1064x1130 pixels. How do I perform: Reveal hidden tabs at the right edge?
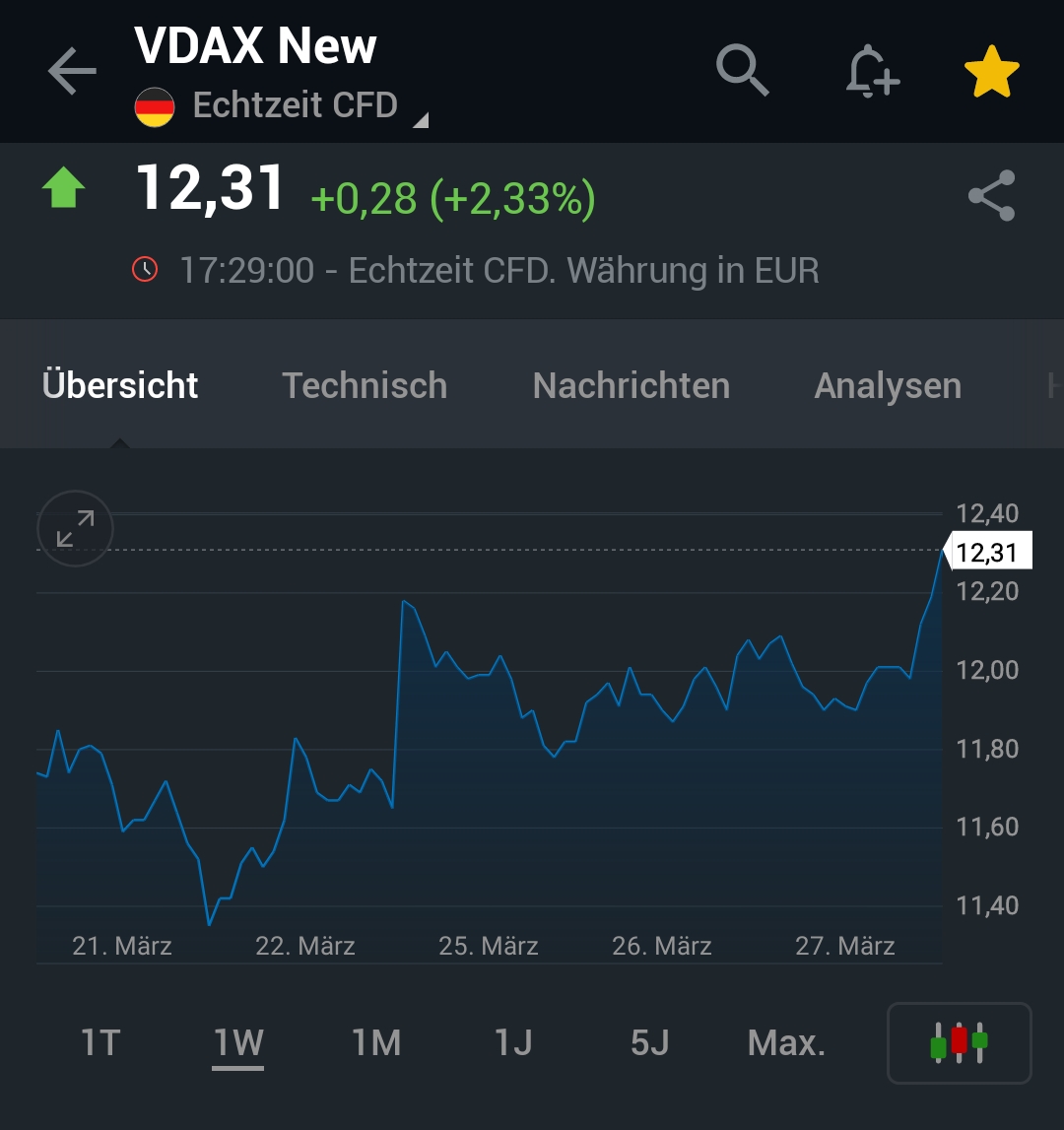pyautogui.click(x=1054, y=385)
